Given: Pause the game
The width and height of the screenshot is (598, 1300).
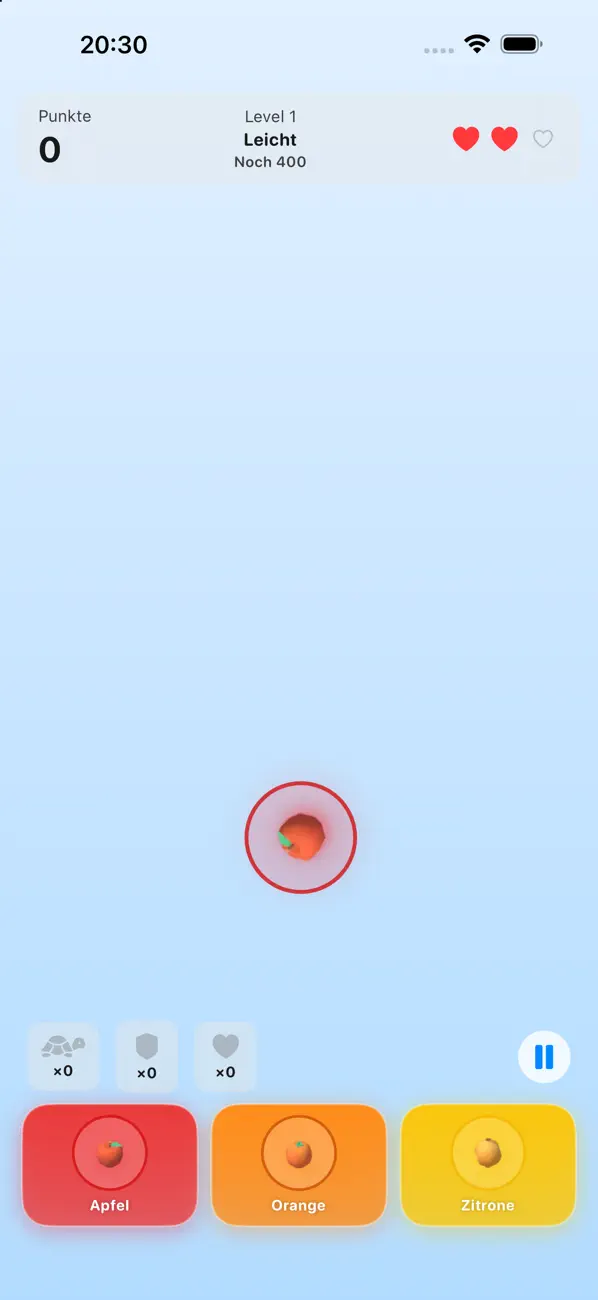Looking at the screenshot, I should tap(544, 1057).
